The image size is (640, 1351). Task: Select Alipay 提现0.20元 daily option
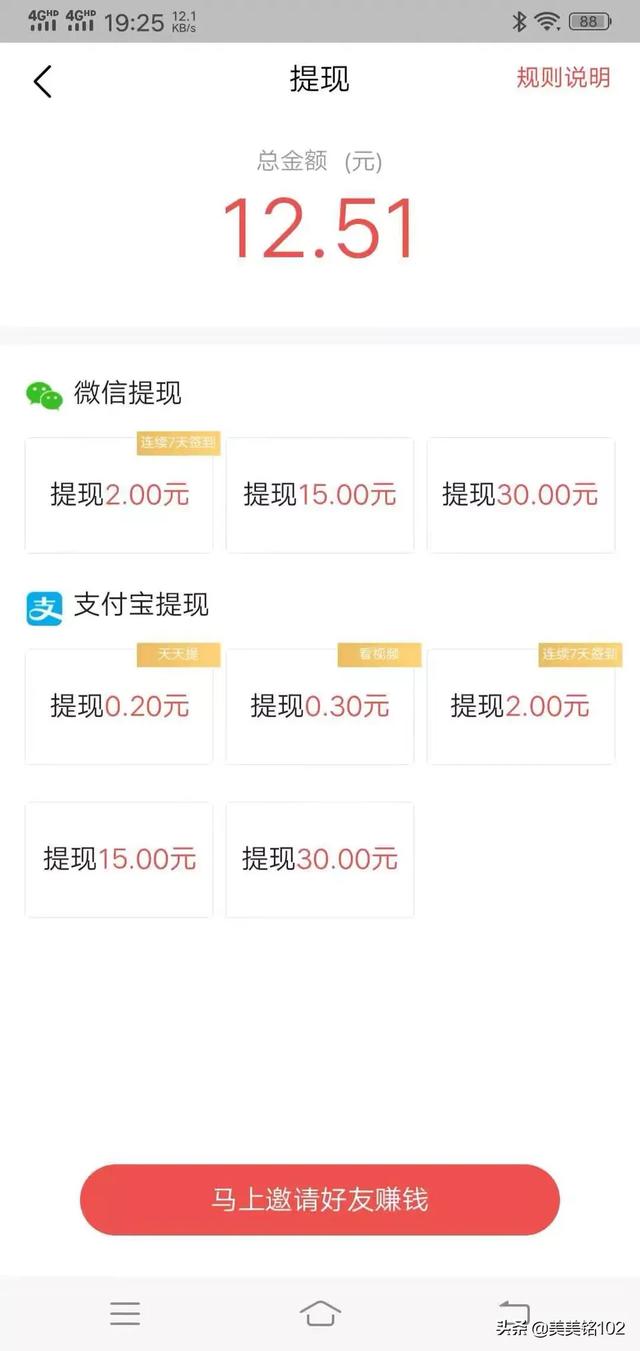click(119, 707)
